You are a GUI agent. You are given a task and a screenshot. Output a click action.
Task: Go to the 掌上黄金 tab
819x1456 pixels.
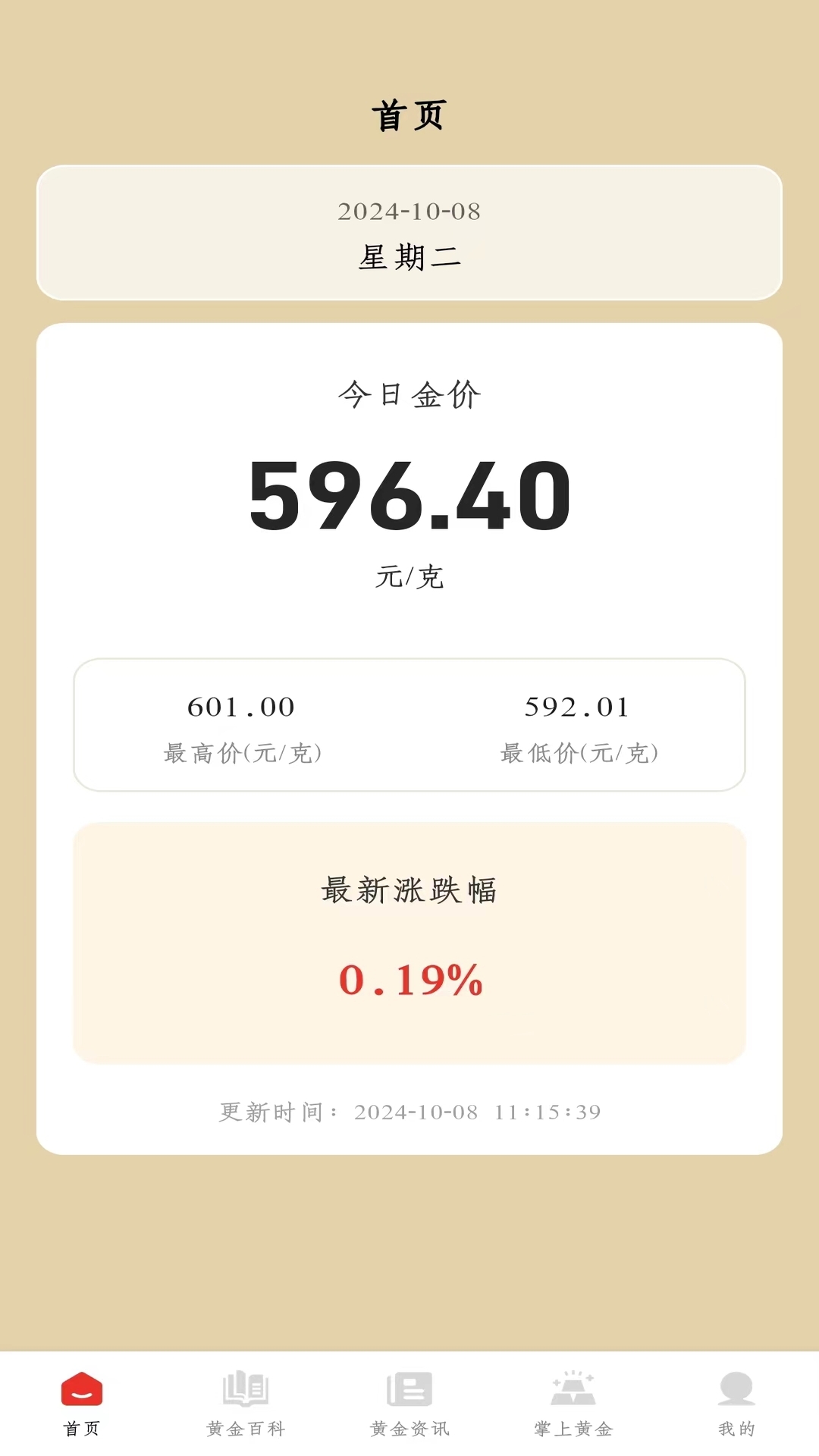(573, 1404)
